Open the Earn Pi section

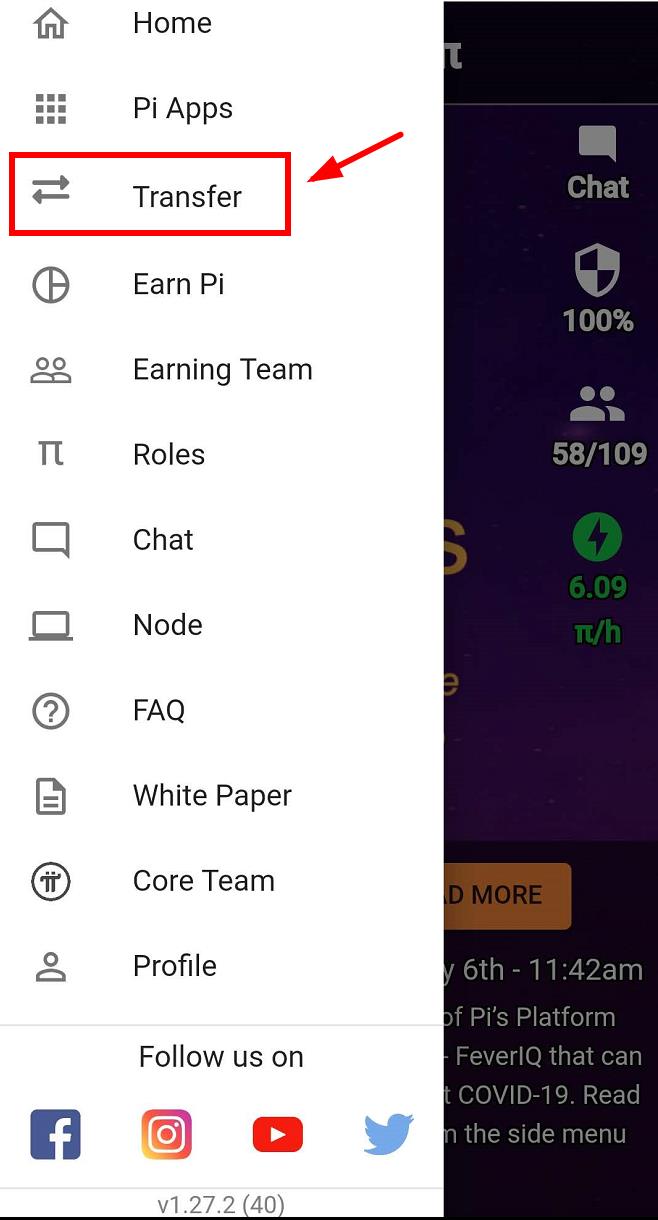click(x=221, y=284)
